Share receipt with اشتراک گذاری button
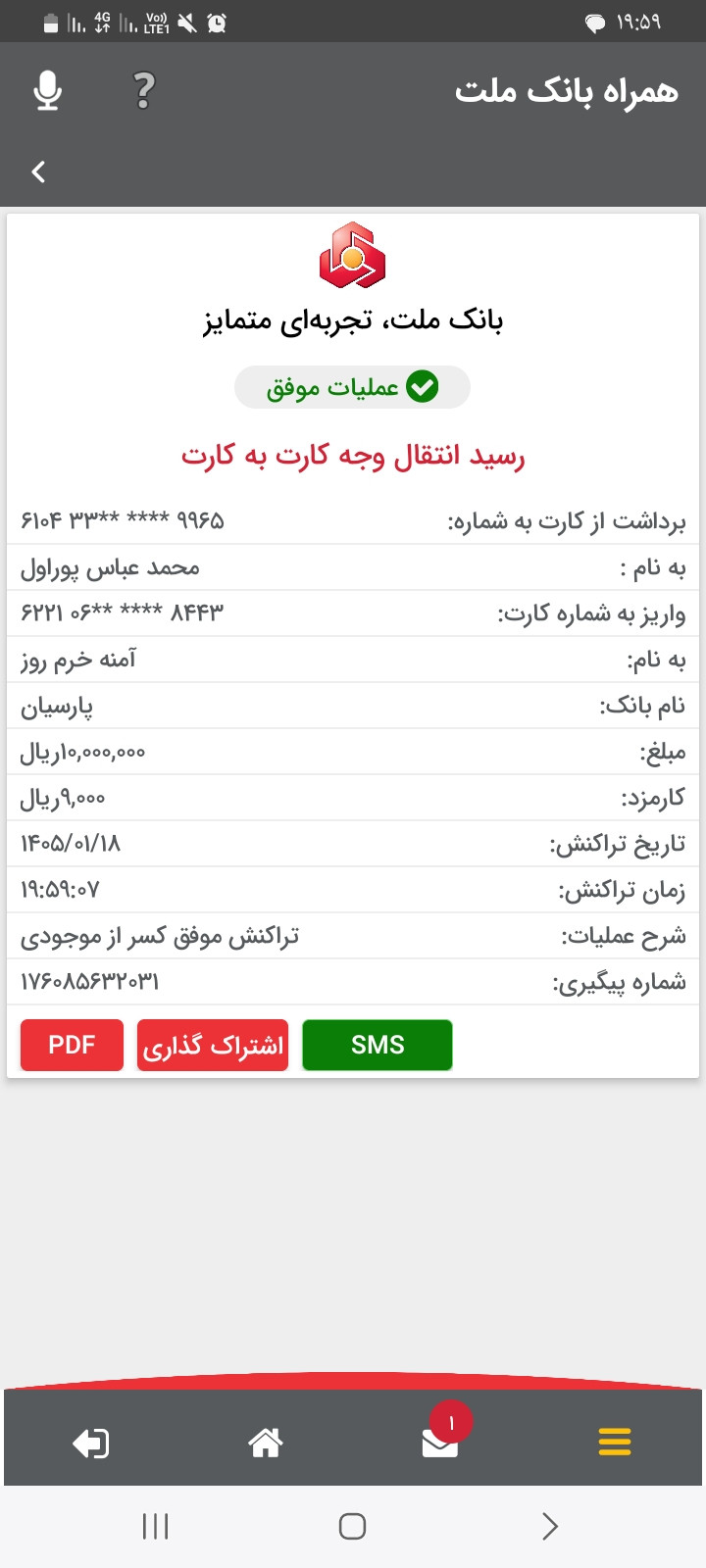Image resolution: width=706 pixels, height=1568 pixels. click(x=213, y=1045)
